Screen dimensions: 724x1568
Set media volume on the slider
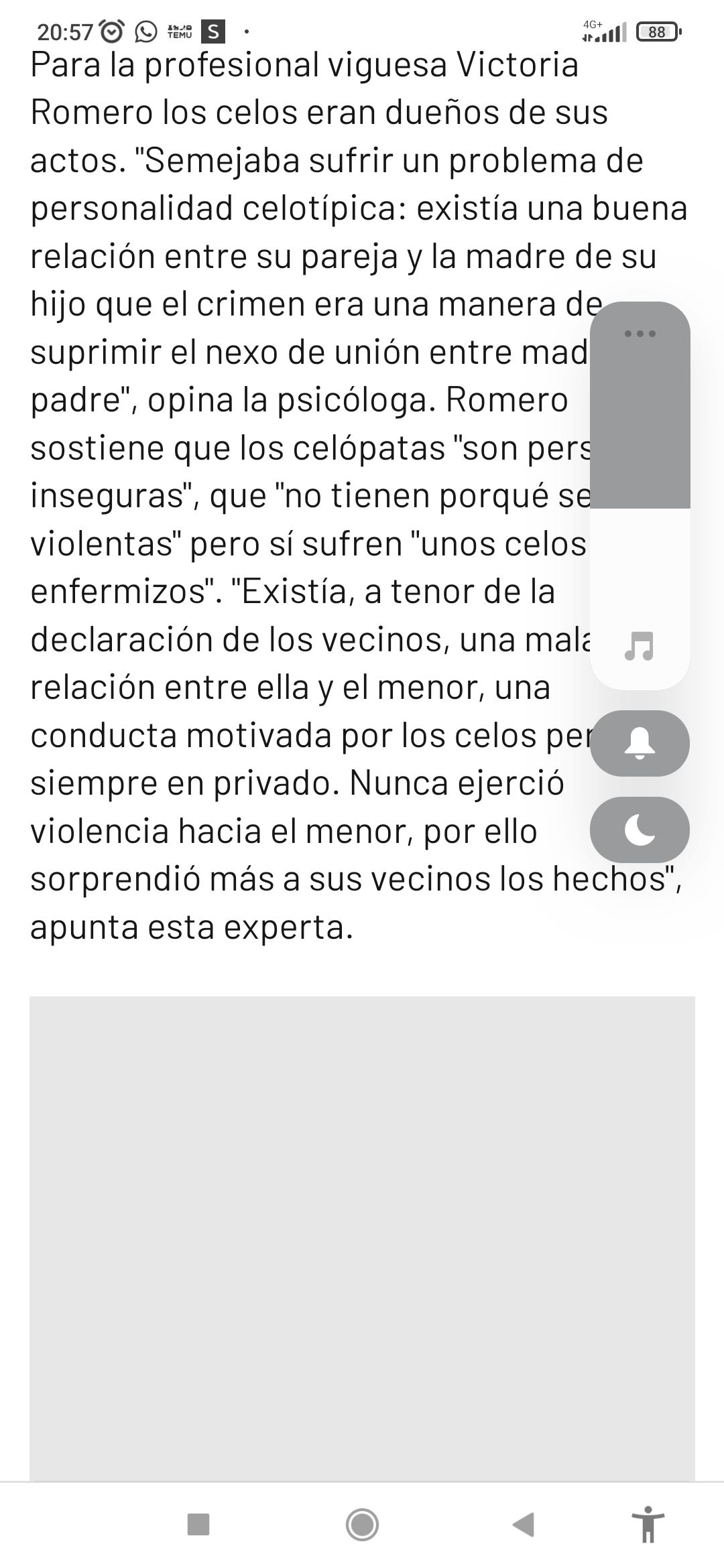[640, 496]
